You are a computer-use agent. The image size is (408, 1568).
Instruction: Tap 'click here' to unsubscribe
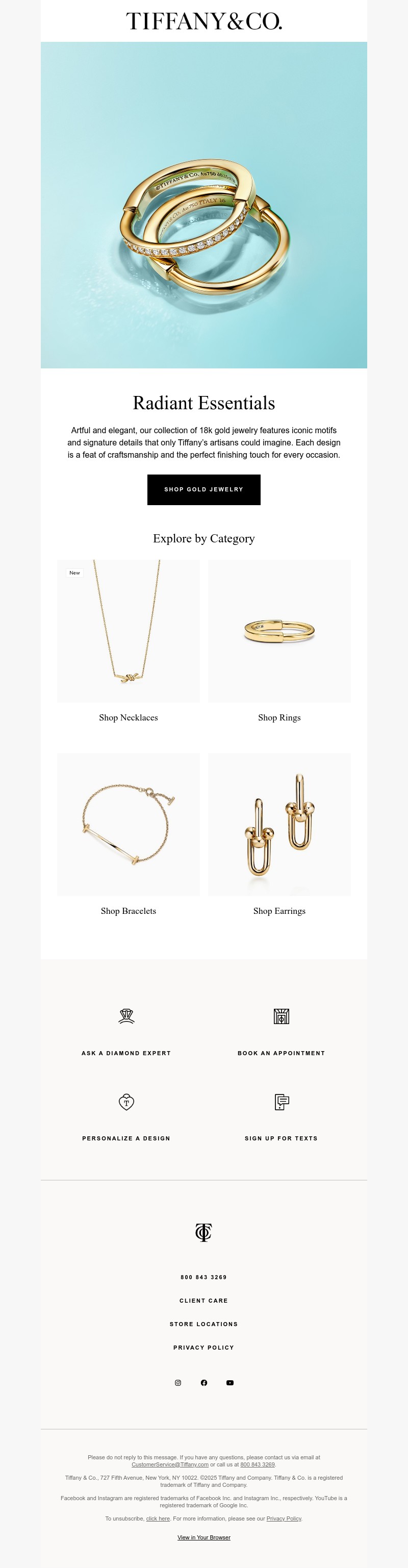tap(158, 1519)
